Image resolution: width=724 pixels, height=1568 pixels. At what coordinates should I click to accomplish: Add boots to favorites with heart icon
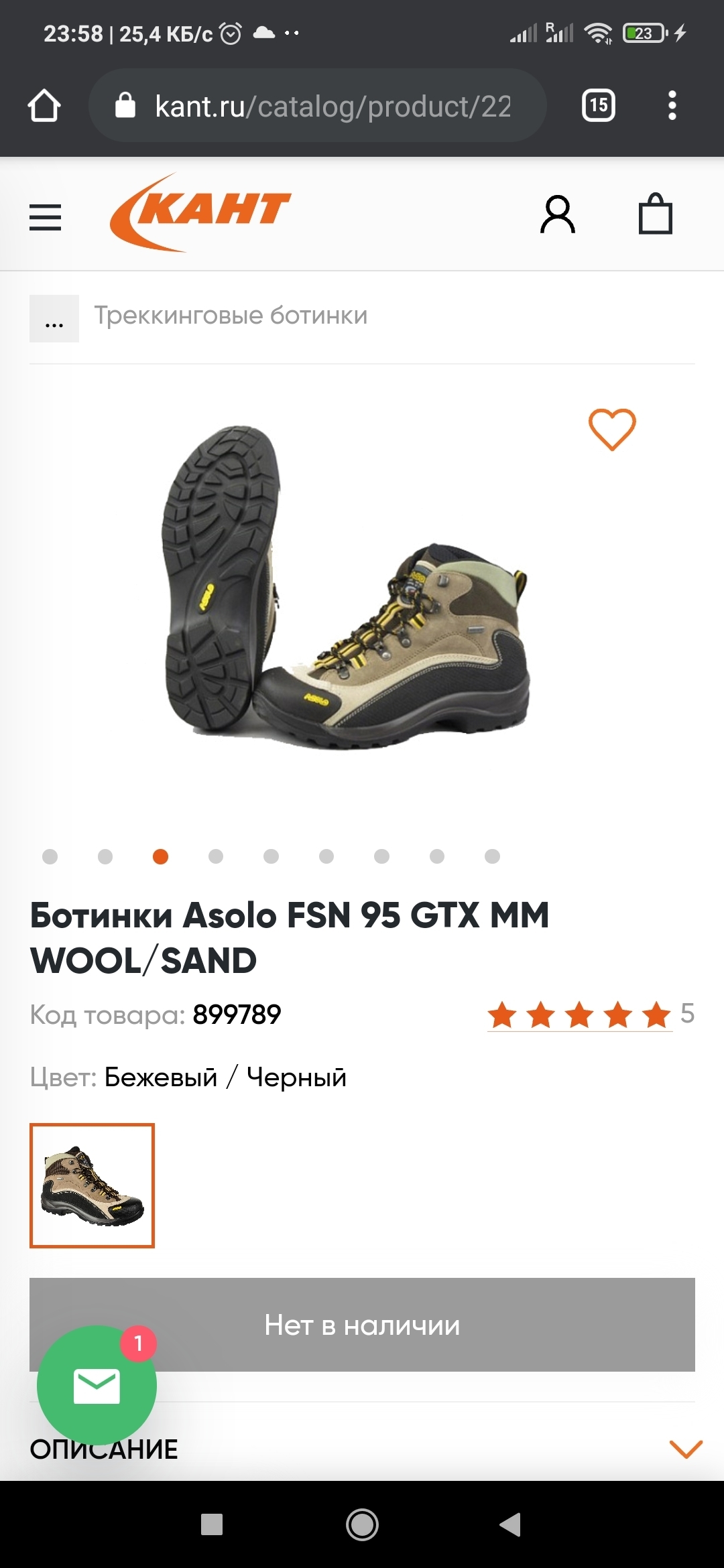(x=611, y=430)
